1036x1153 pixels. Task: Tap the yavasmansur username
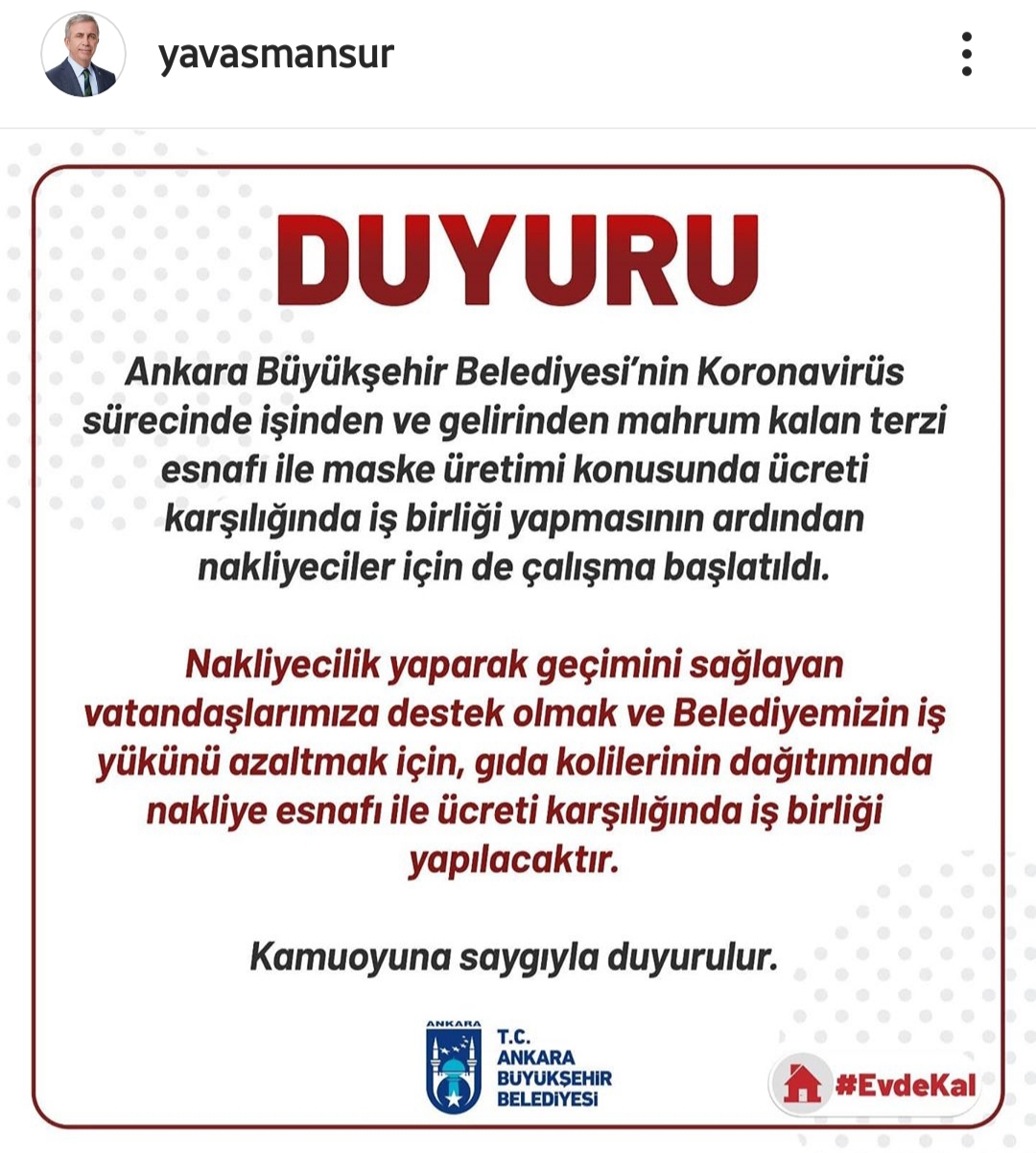[x=276, y=54]
